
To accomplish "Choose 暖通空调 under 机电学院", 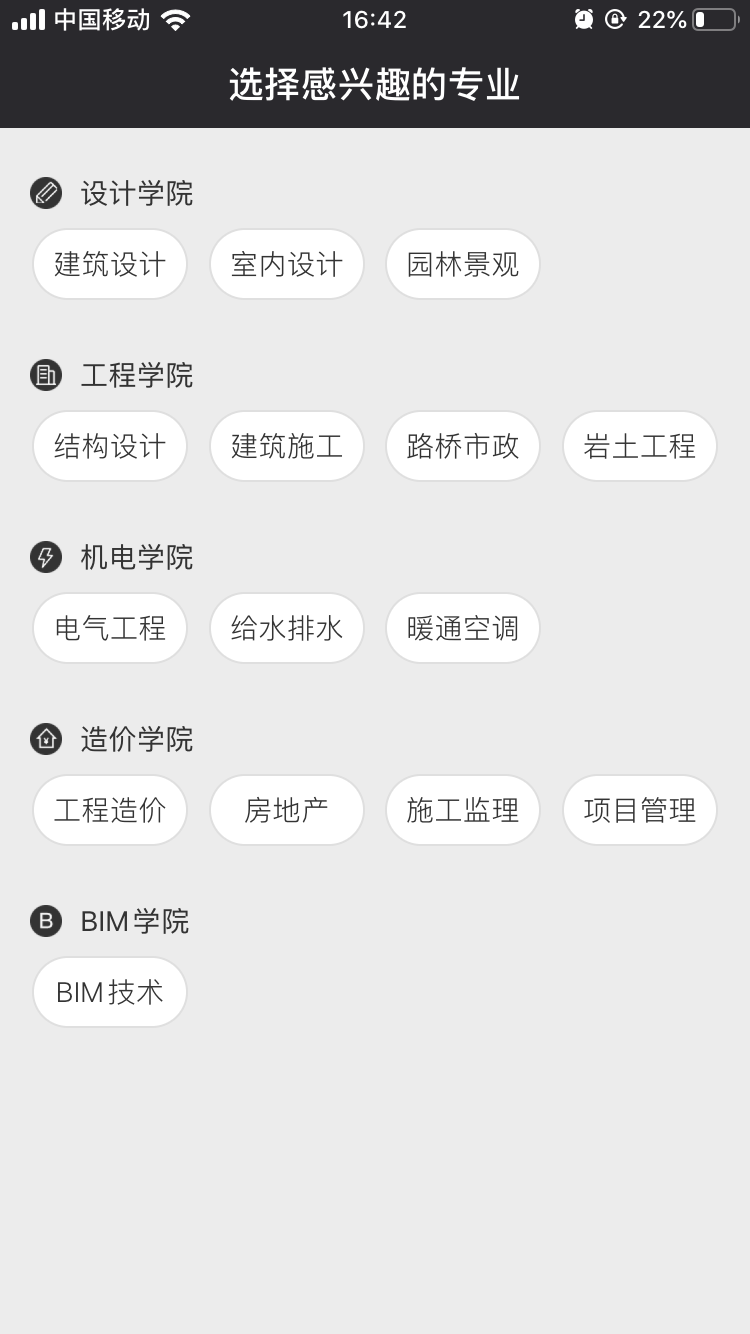I will [462, 627].
